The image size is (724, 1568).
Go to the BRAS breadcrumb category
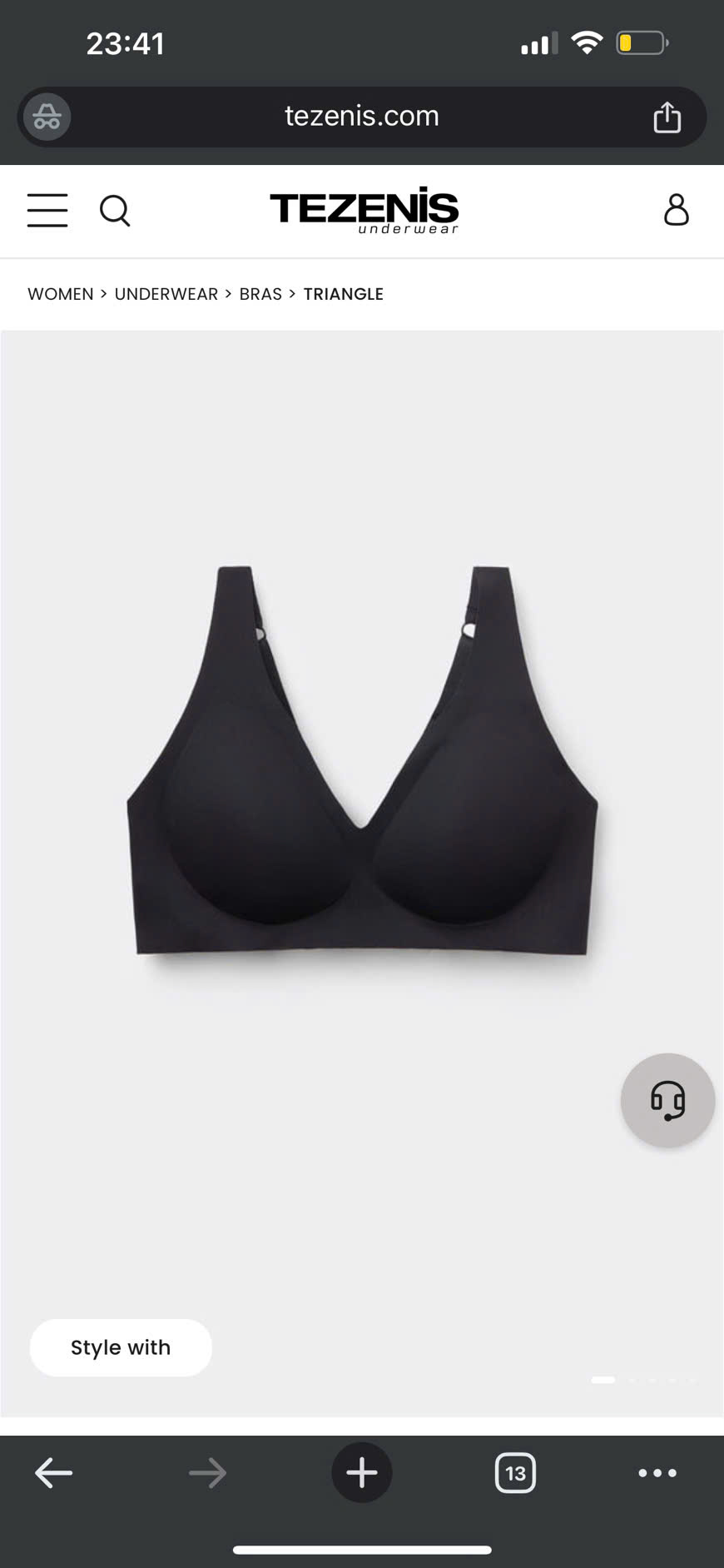260,294
